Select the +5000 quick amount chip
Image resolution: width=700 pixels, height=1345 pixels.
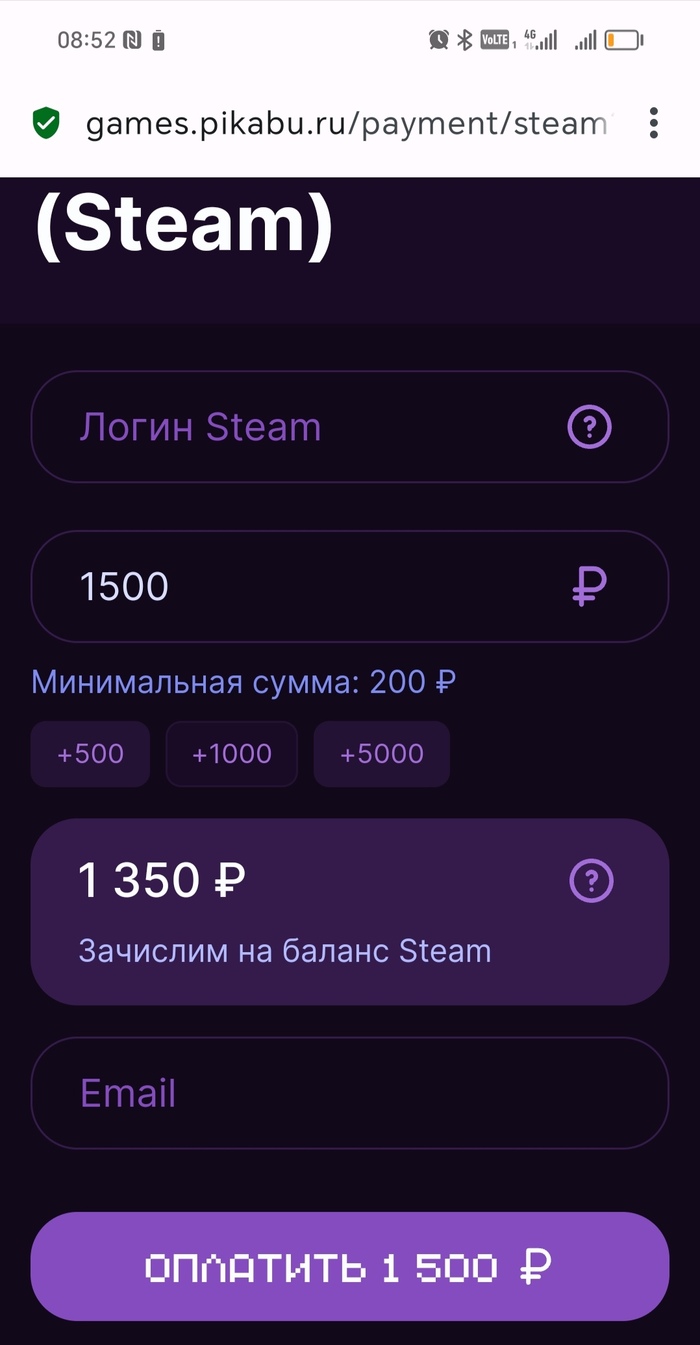click(x=382, y=754)
